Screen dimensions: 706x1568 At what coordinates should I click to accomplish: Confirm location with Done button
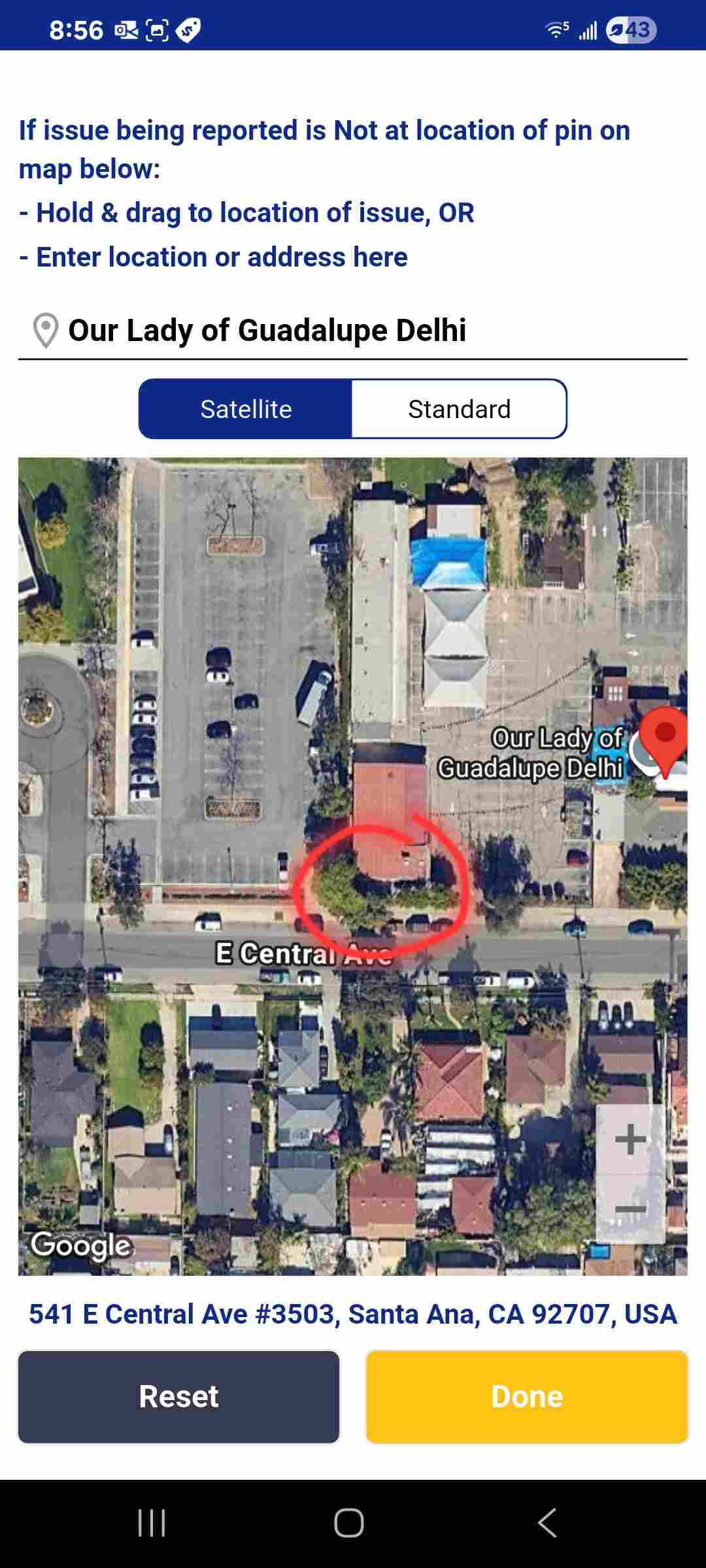click(527, 1397)
